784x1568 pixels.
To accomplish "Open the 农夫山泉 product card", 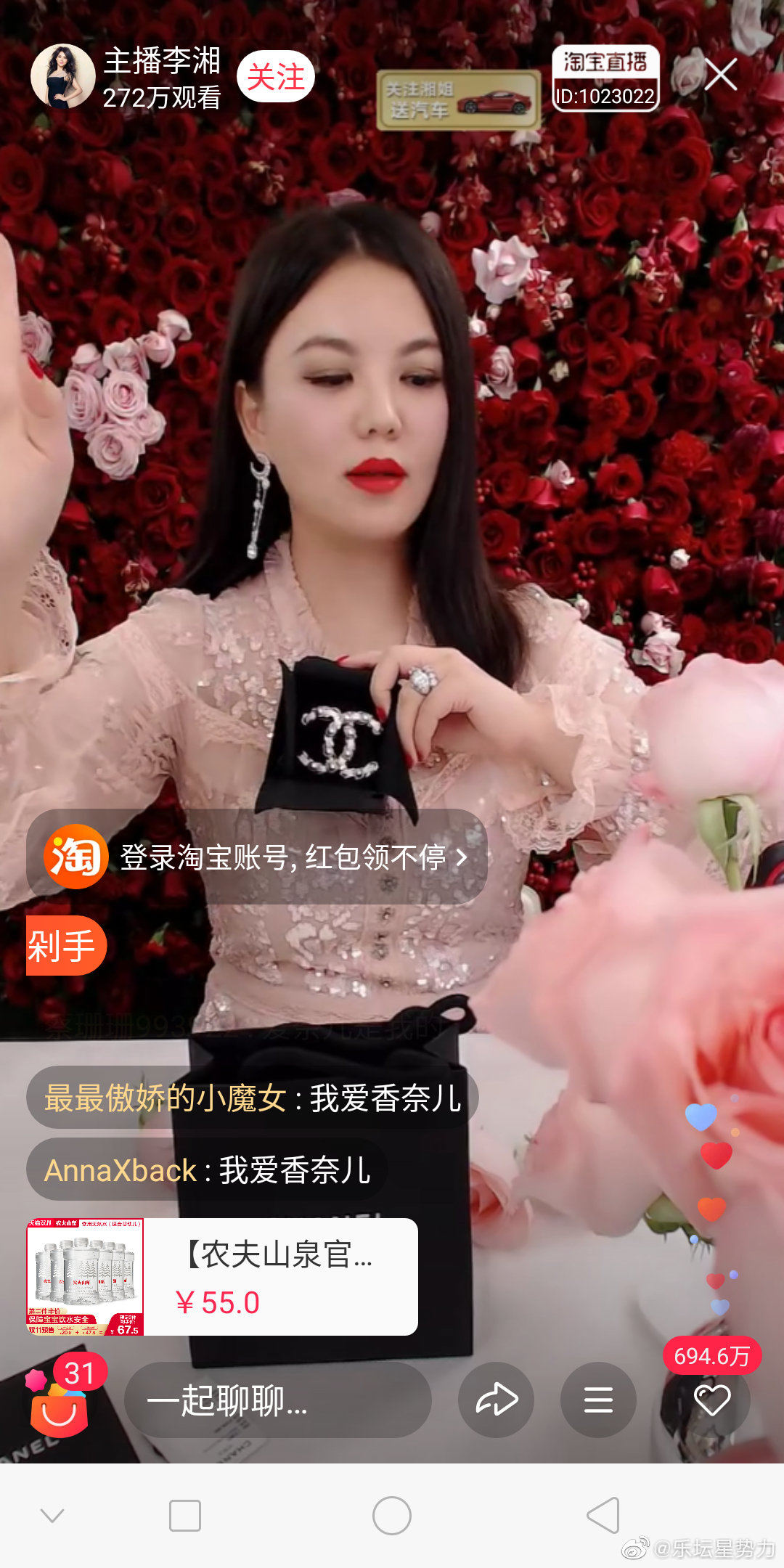I will coord(222,1277).
